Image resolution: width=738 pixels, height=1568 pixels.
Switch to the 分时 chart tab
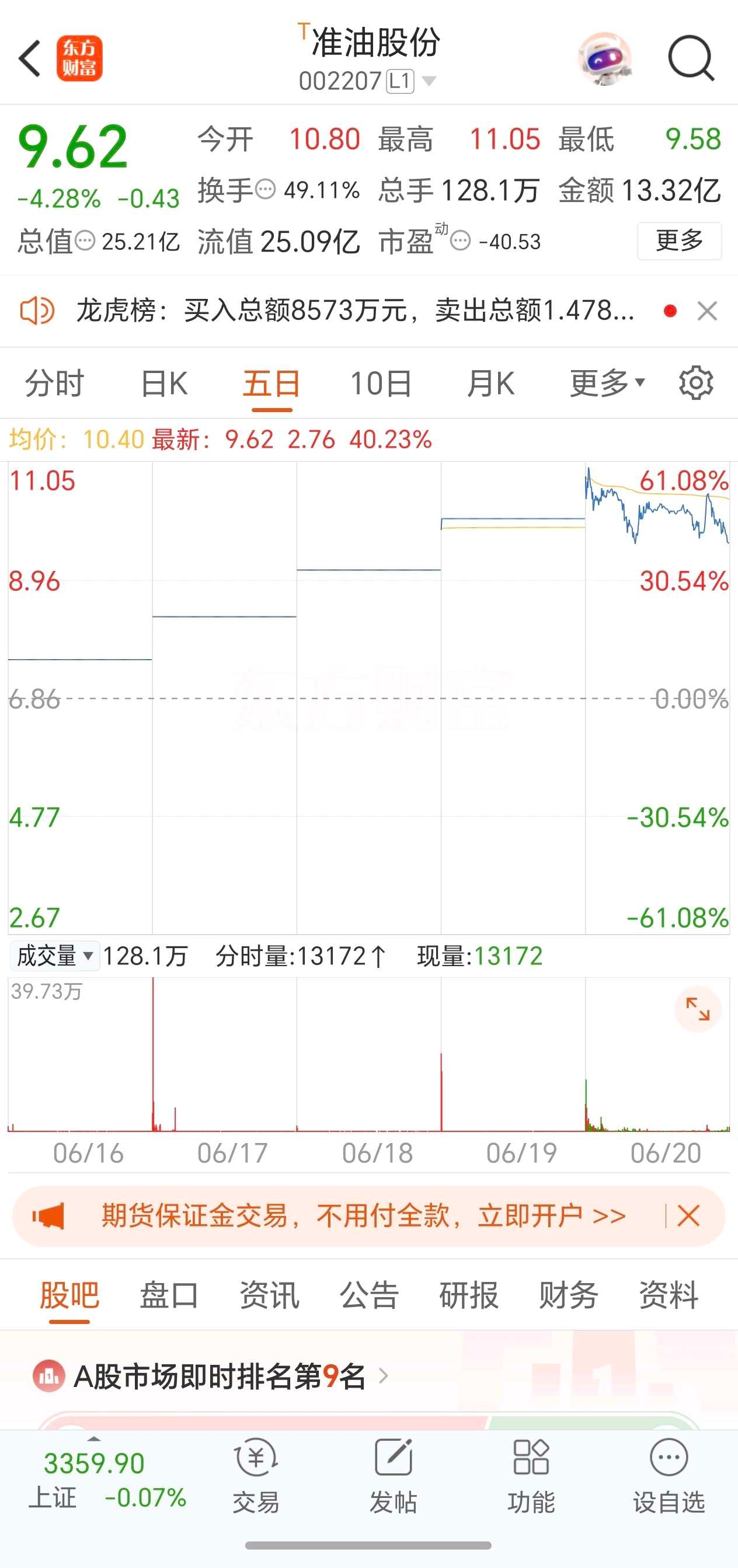[54, 384]
